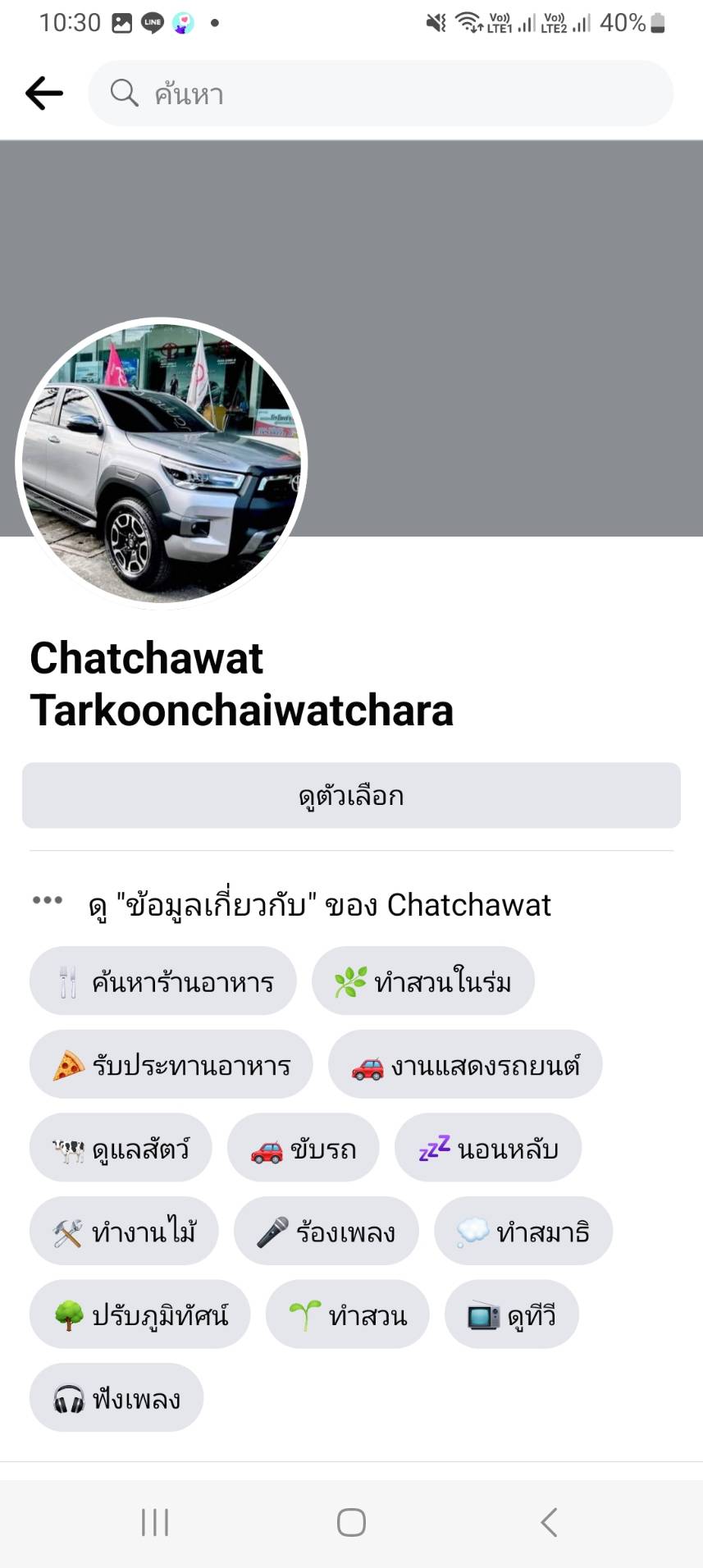703x1568 pixels.
Task: Tap the ร้องเพลง chip
Action: (x=326, y=1232)
